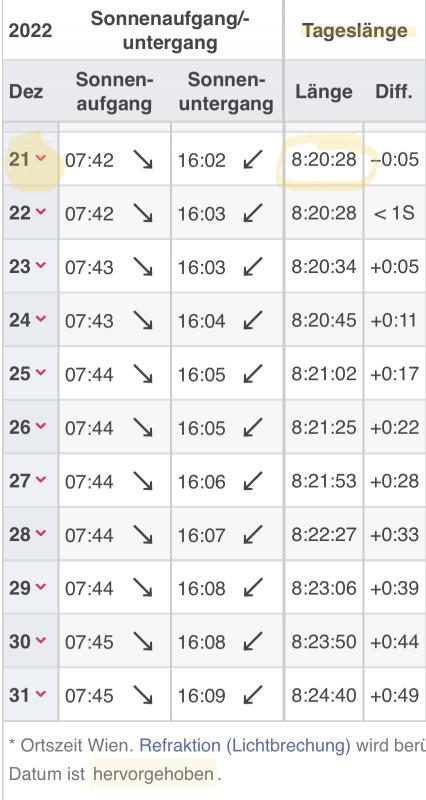Expand the entry for day 28
Image resolution: width=426 pixels, height=800 pixels.
41,533
